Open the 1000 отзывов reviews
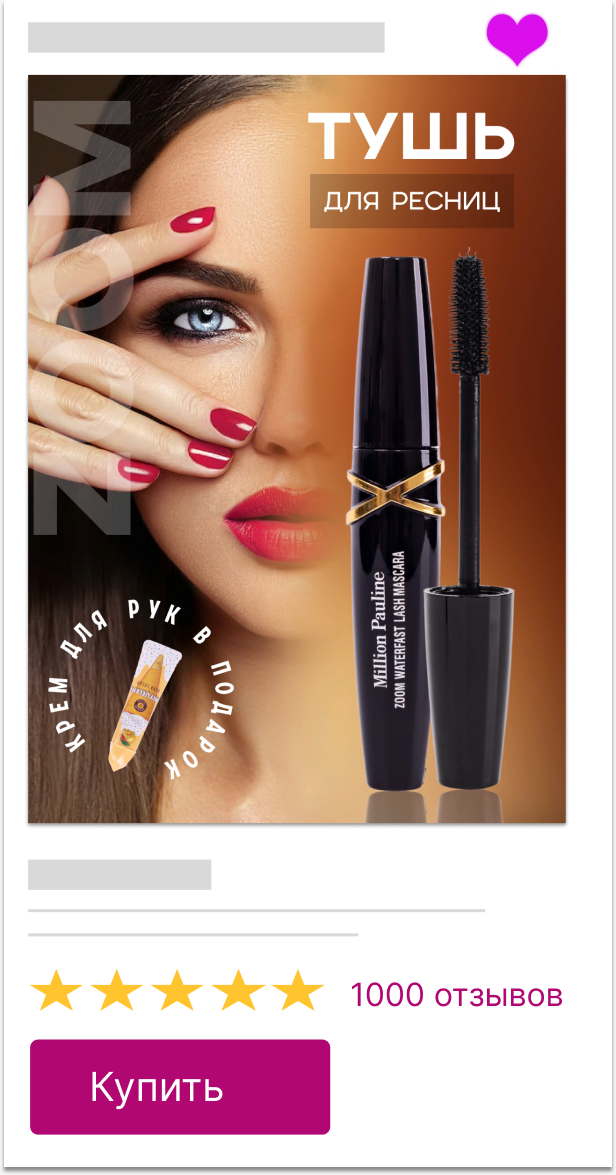This screenshot has width=616, height=1175. (456, 995)
